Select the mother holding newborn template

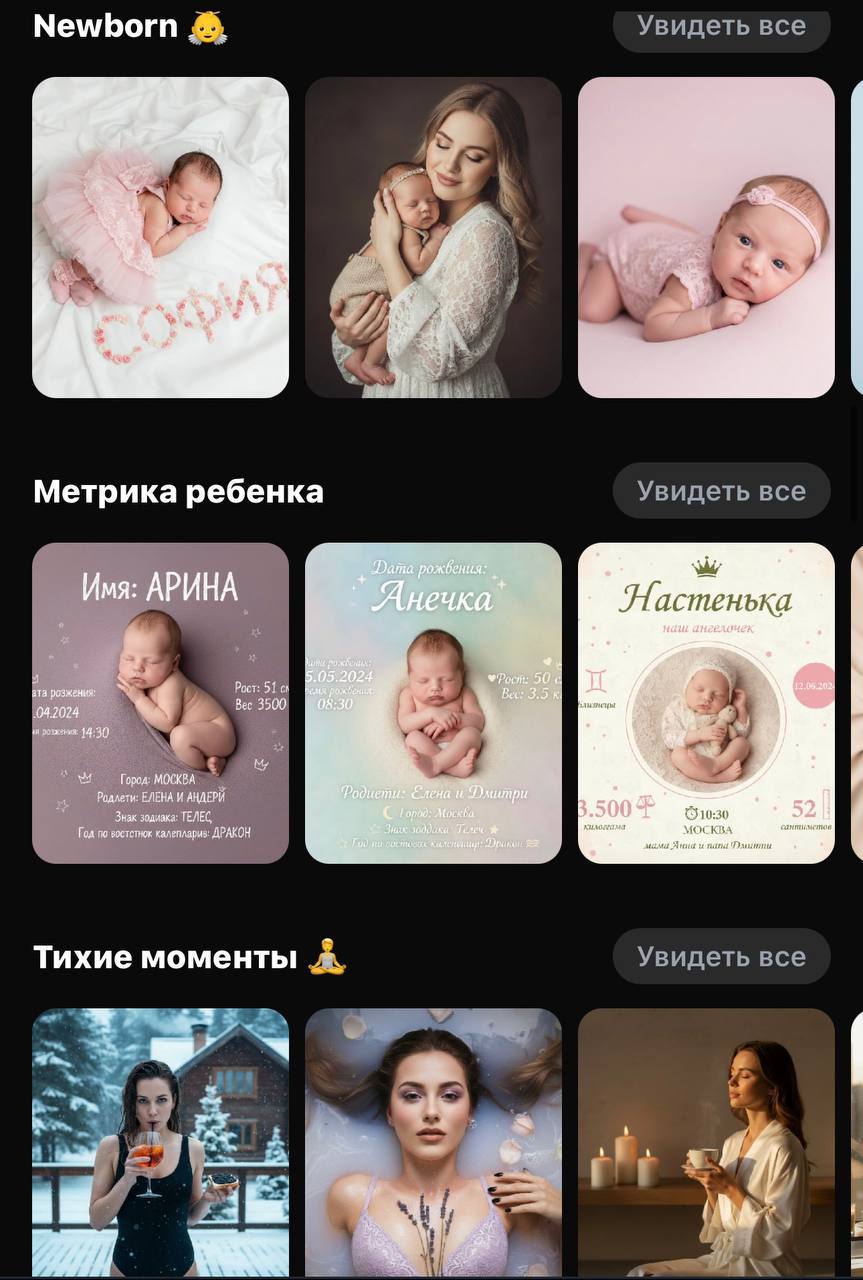(x=433, y=237)
